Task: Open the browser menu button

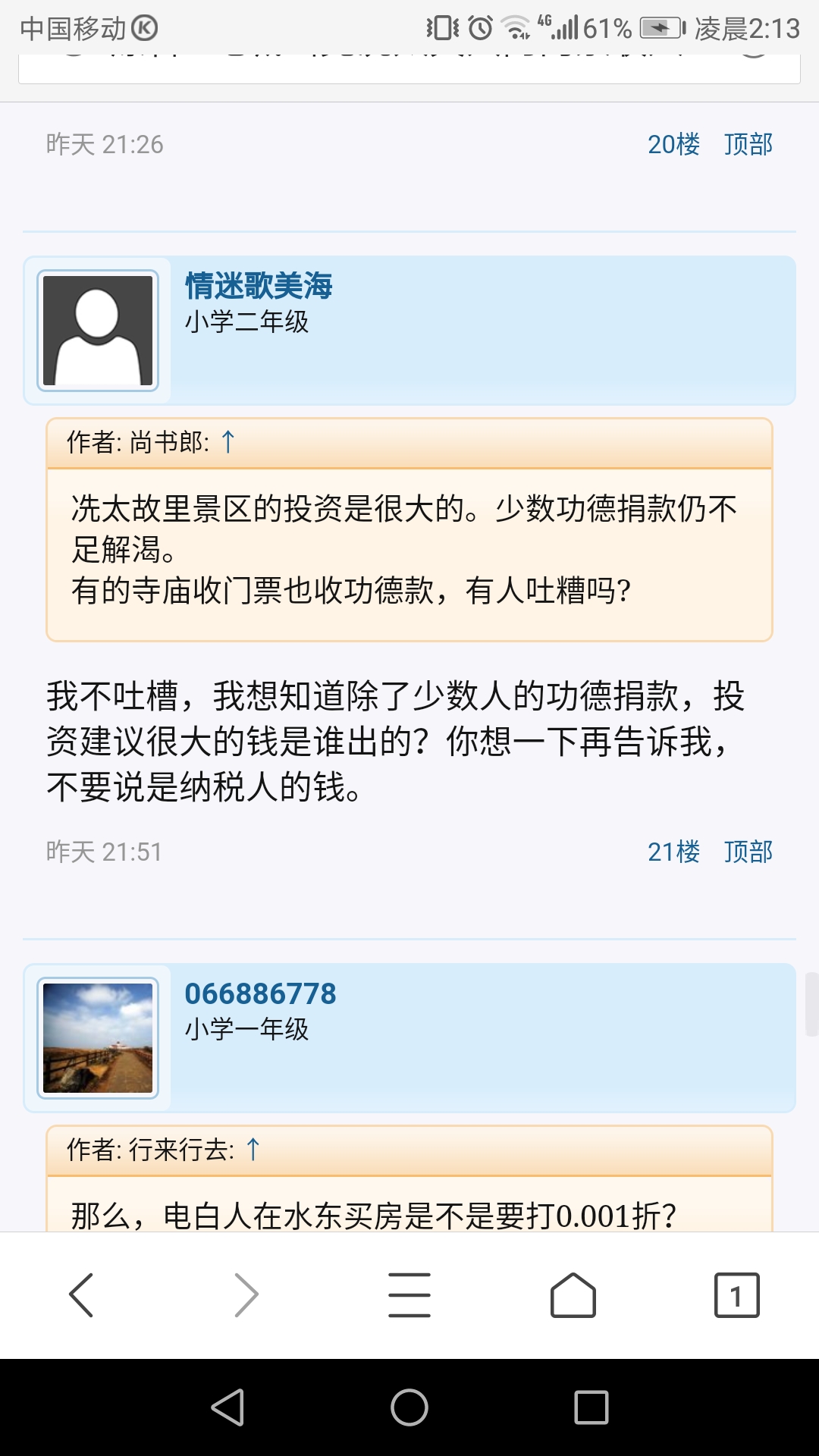Action: click(x=409, y=1294)
